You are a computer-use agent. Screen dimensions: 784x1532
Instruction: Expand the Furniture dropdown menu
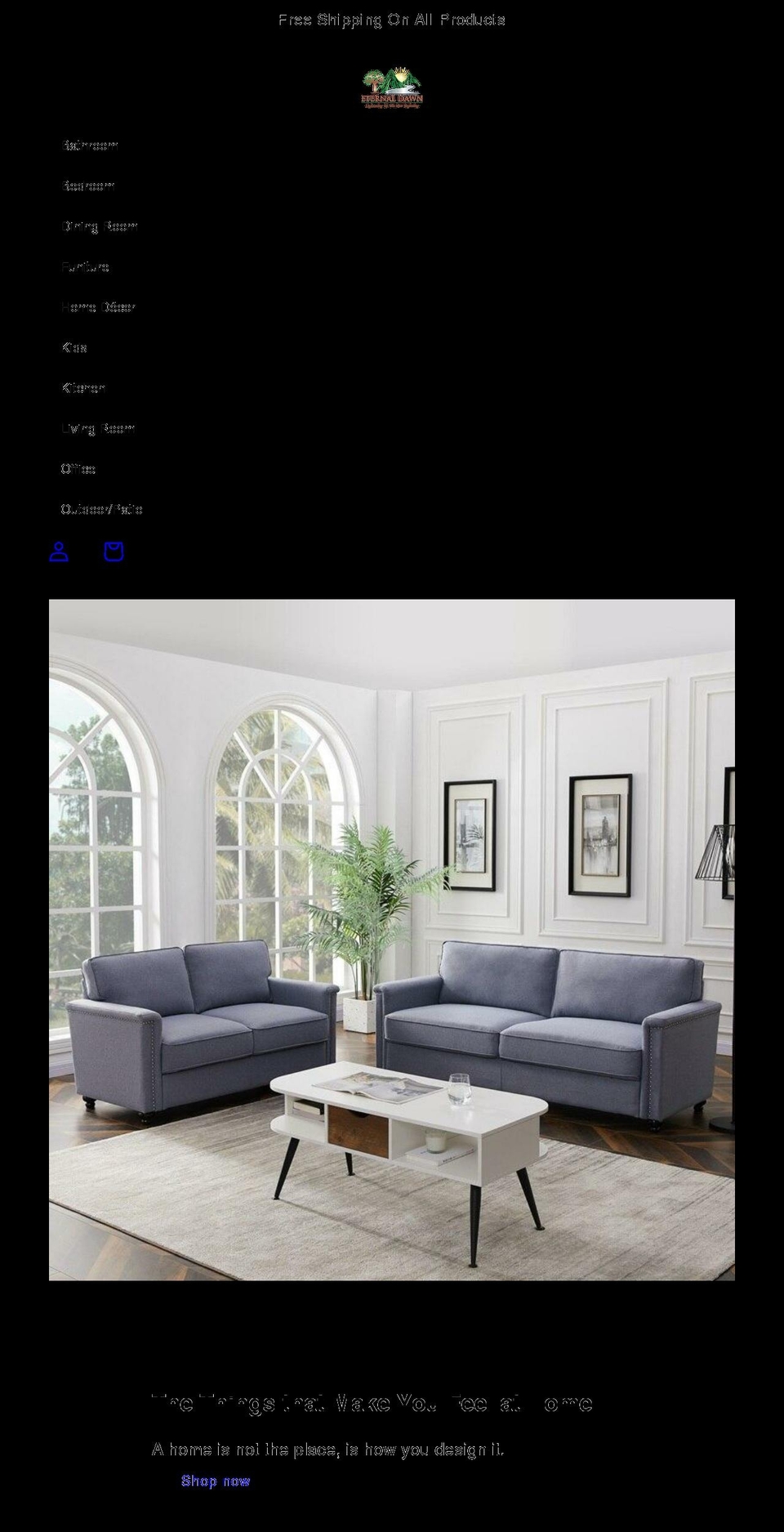[87, 266]
